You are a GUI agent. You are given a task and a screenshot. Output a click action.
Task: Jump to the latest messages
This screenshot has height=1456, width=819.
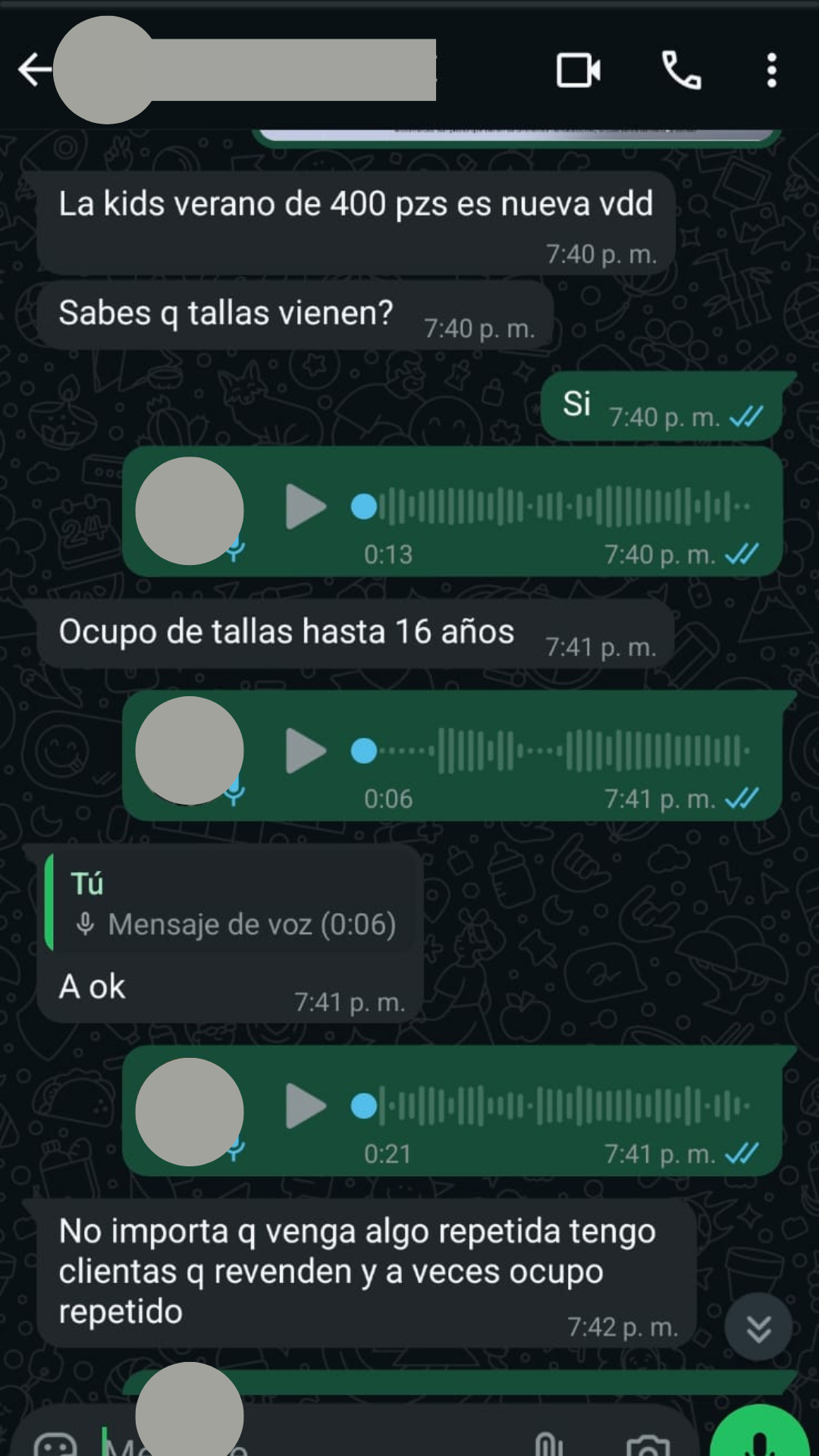tap(758, 1327)
